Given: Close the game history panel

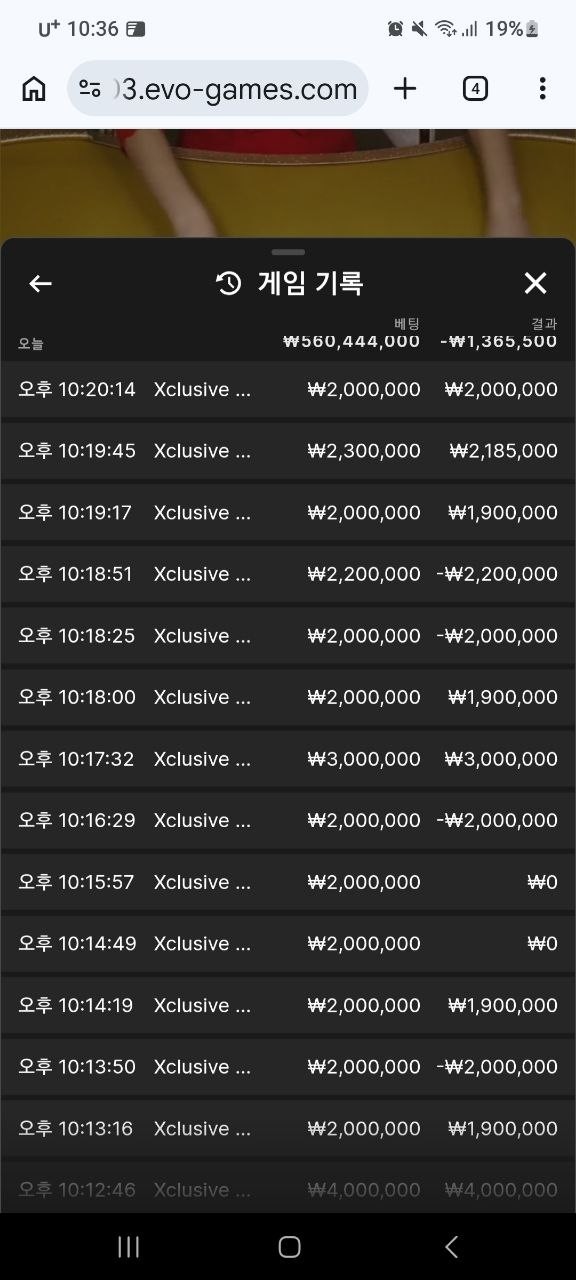Looking at the screenshot, I should coord(536,284).
